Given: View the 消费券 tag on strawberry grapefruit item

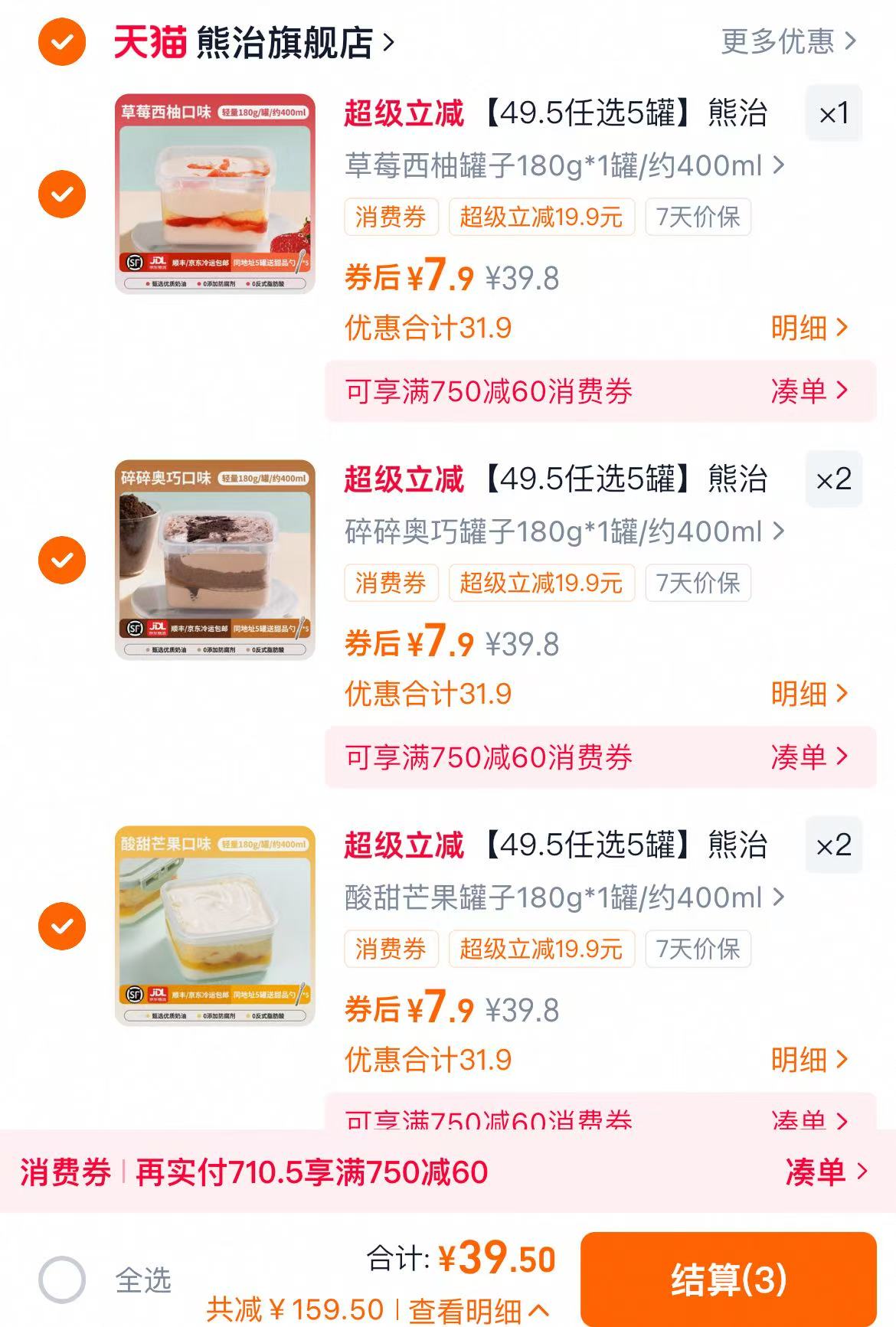Looking at the screenshot, I should (391, 218).
